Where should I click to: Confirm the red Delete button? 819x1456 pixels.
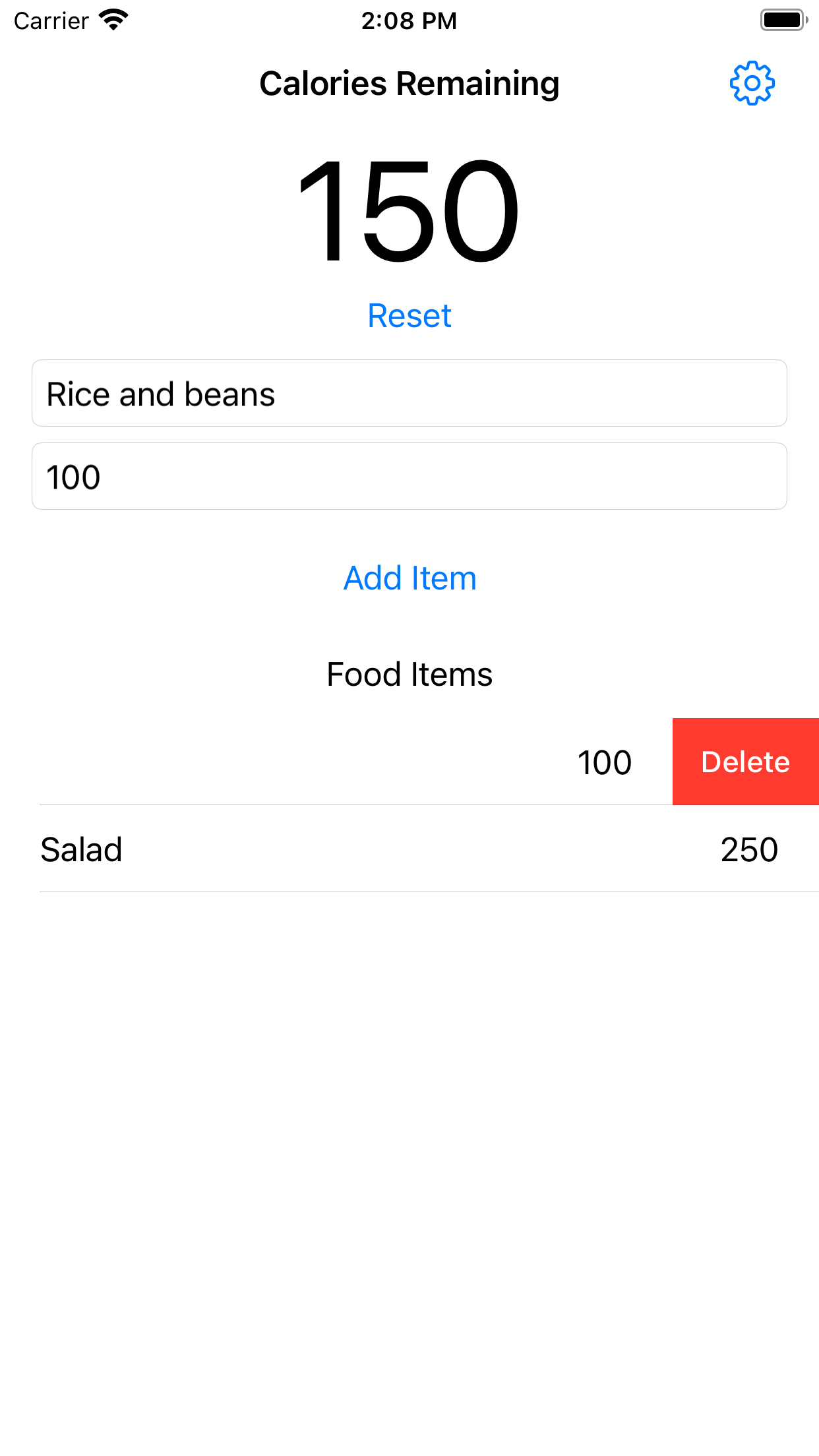pos(746,762)
